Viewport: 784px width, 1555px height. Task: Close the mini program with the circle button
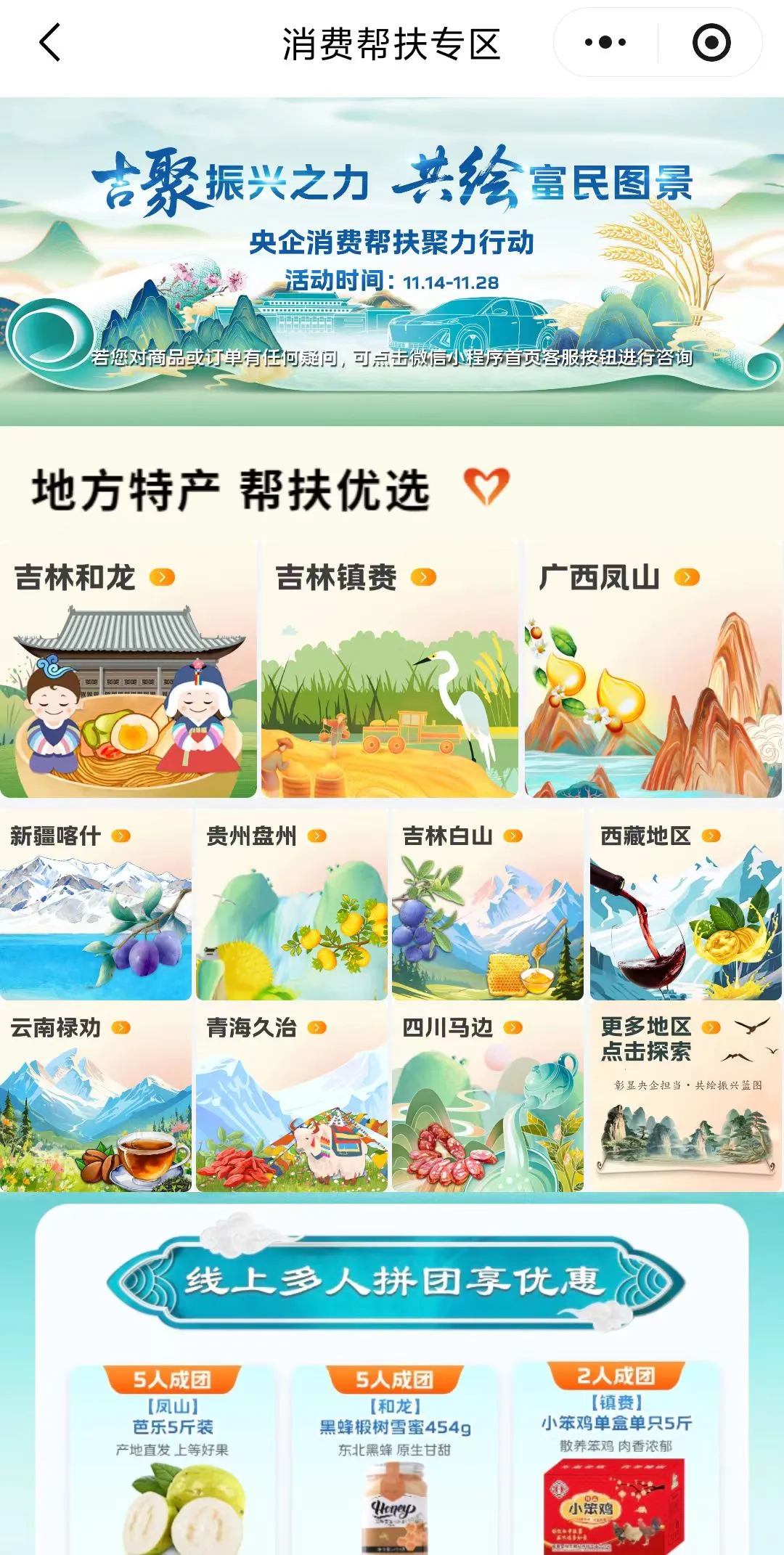pyautogui.click(x=711, y=43)
